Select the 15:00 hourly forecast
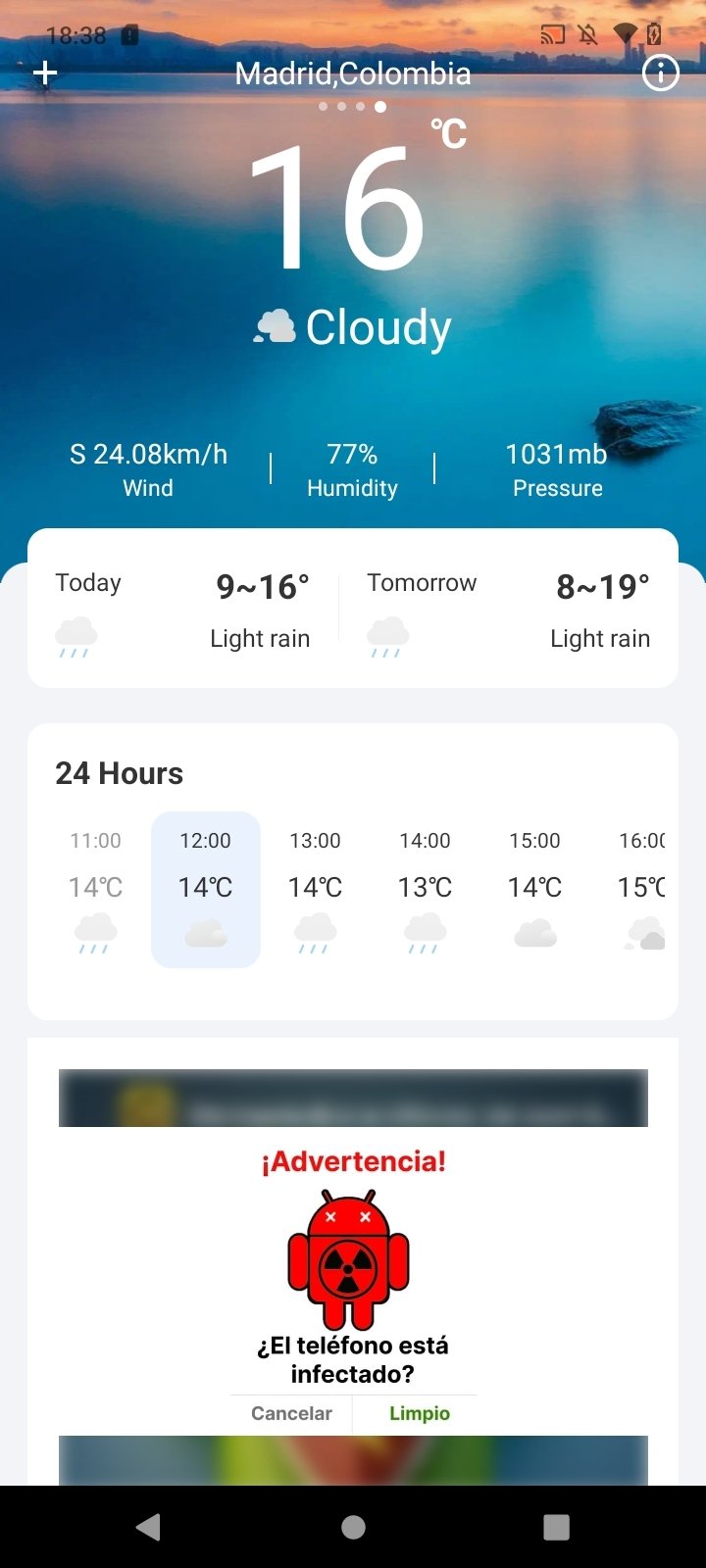This screenshot has height=1568, width=706. click(534, 889)
